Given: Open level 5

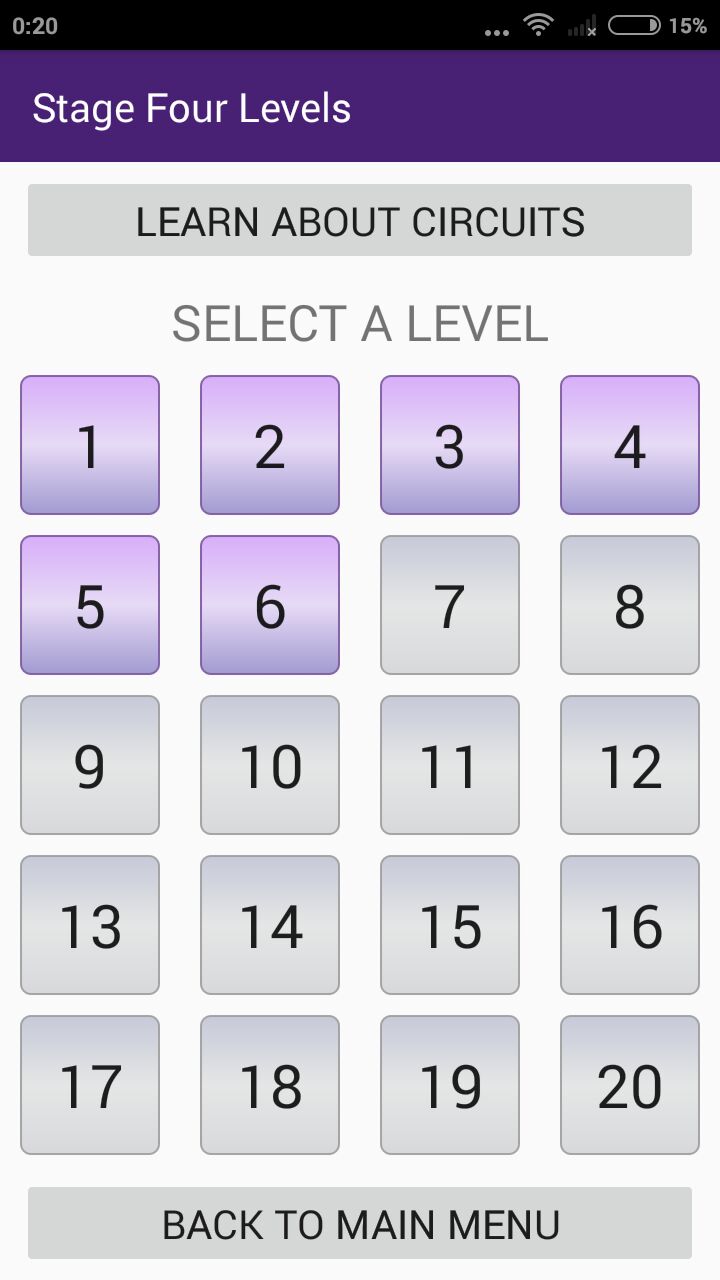Looking at the screenshot, I should pyautogui.click(x=90, y=605).
